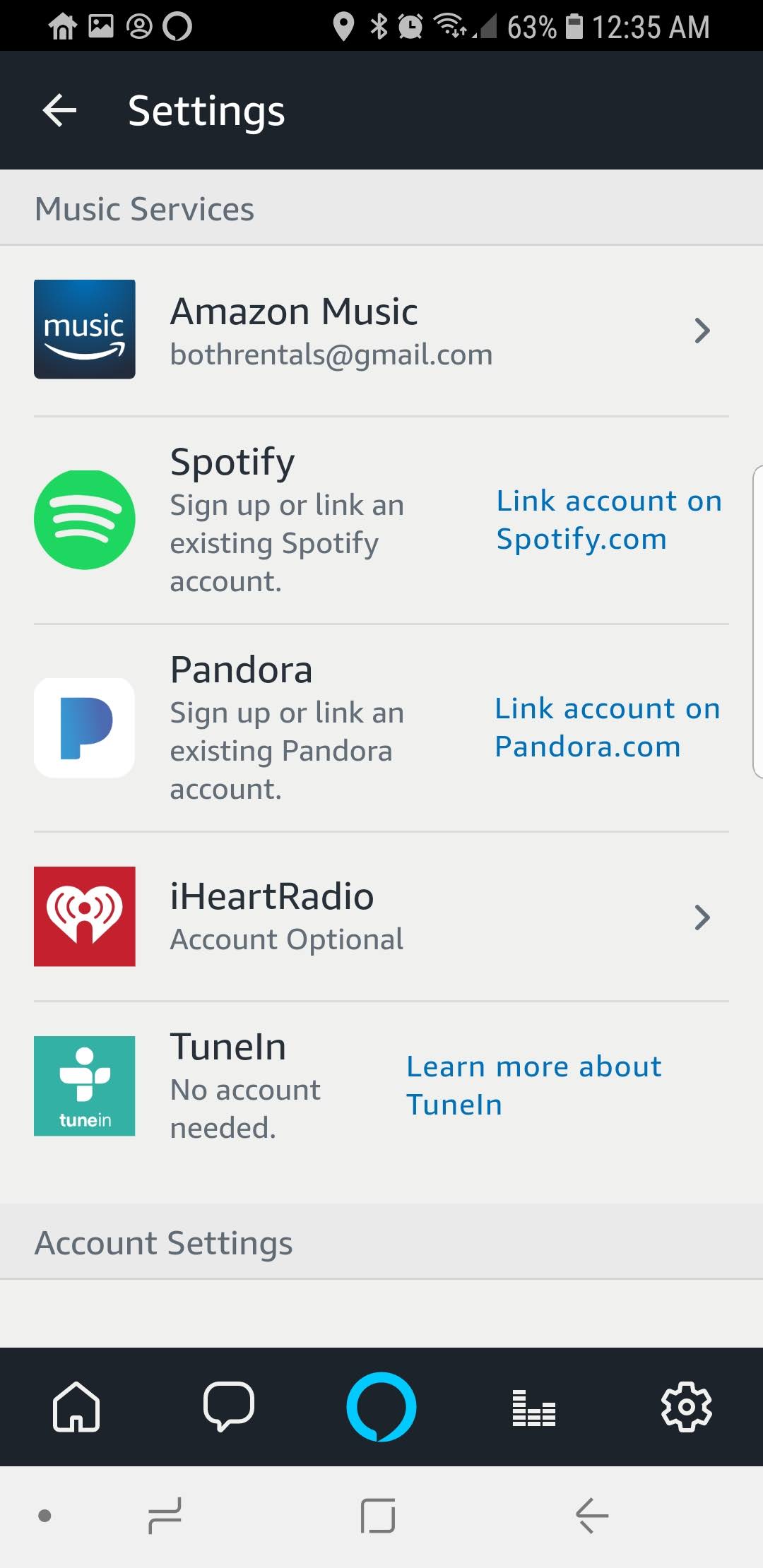Open the Now Playing equalizer tab
This screenshot has width=763, height=1568.
pos(534,1408)
